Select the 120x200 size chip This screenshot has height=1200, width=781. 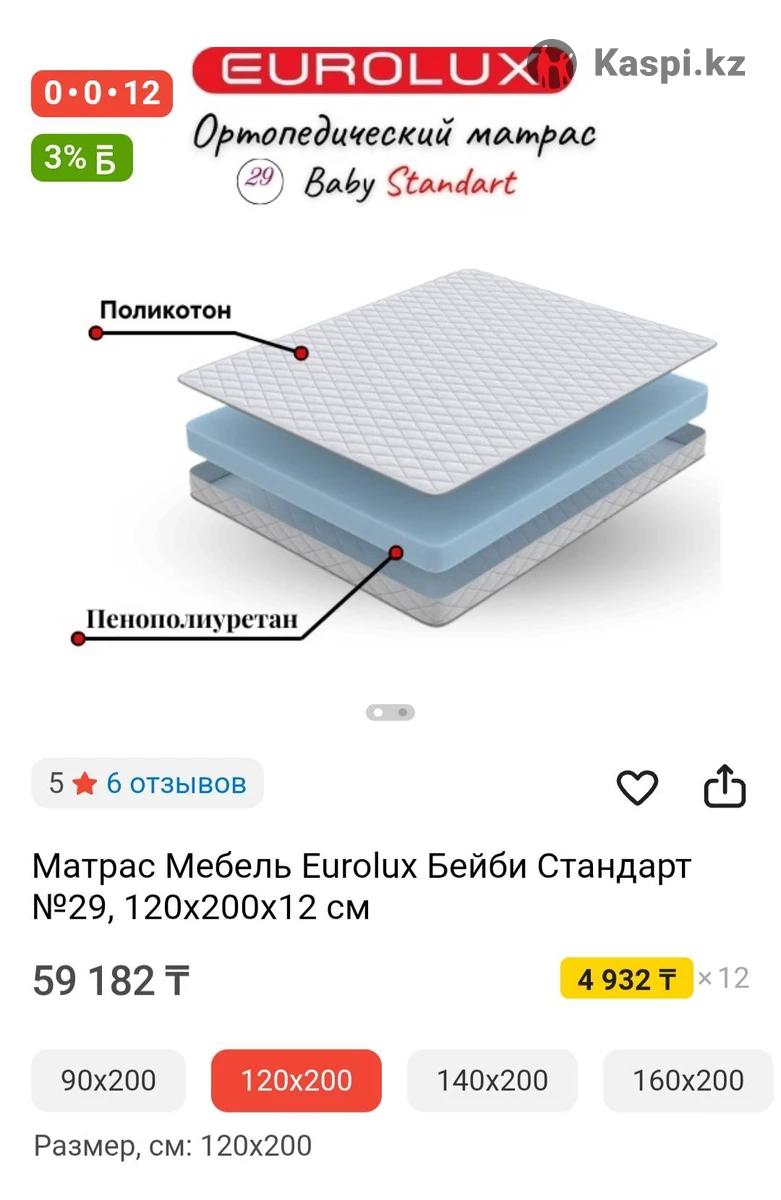click(x=296, y=1080)
